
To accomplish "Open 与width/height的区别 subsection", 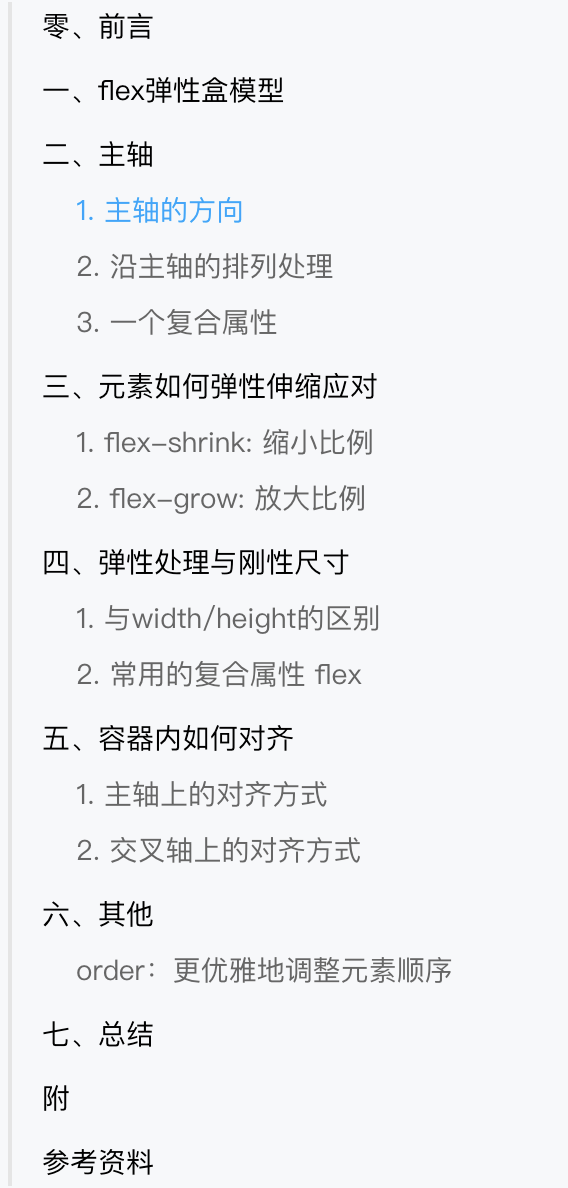I will tap(227, 619).
